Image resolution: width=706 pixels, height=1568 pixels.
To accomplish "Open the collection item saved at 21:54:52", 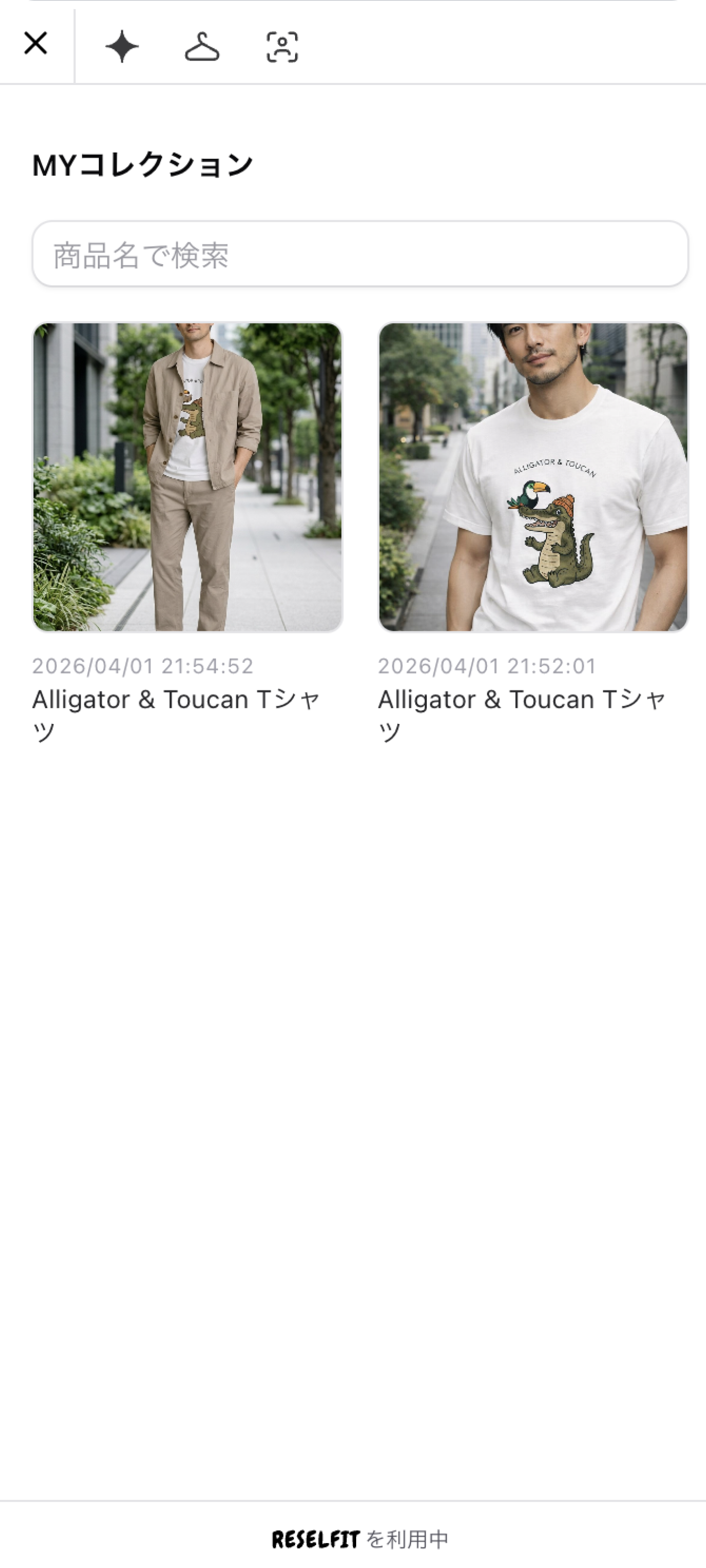I will tap(188, 477).
